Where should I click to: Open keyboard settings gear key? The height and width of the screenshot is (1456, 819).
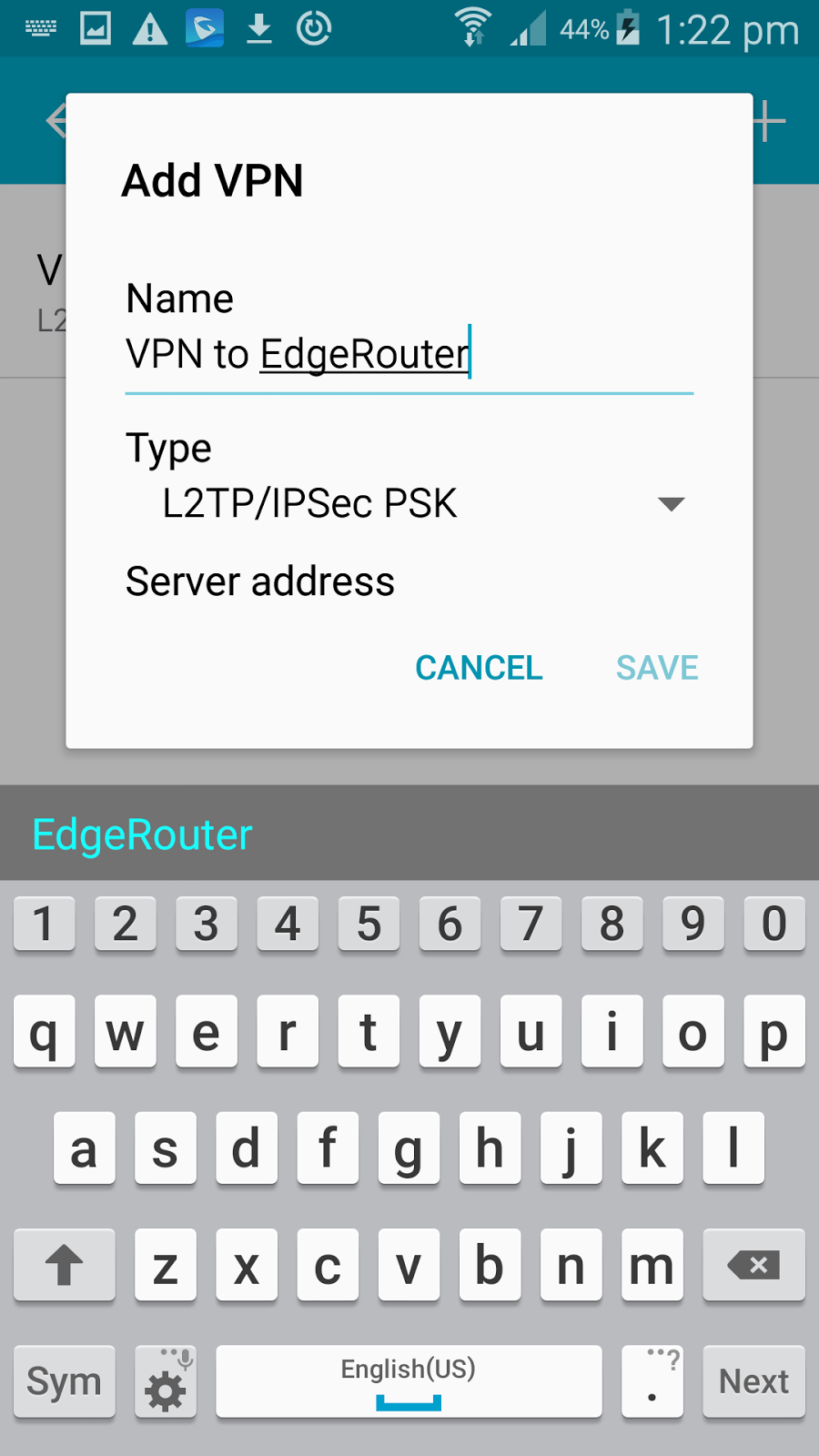[166, 1381]
